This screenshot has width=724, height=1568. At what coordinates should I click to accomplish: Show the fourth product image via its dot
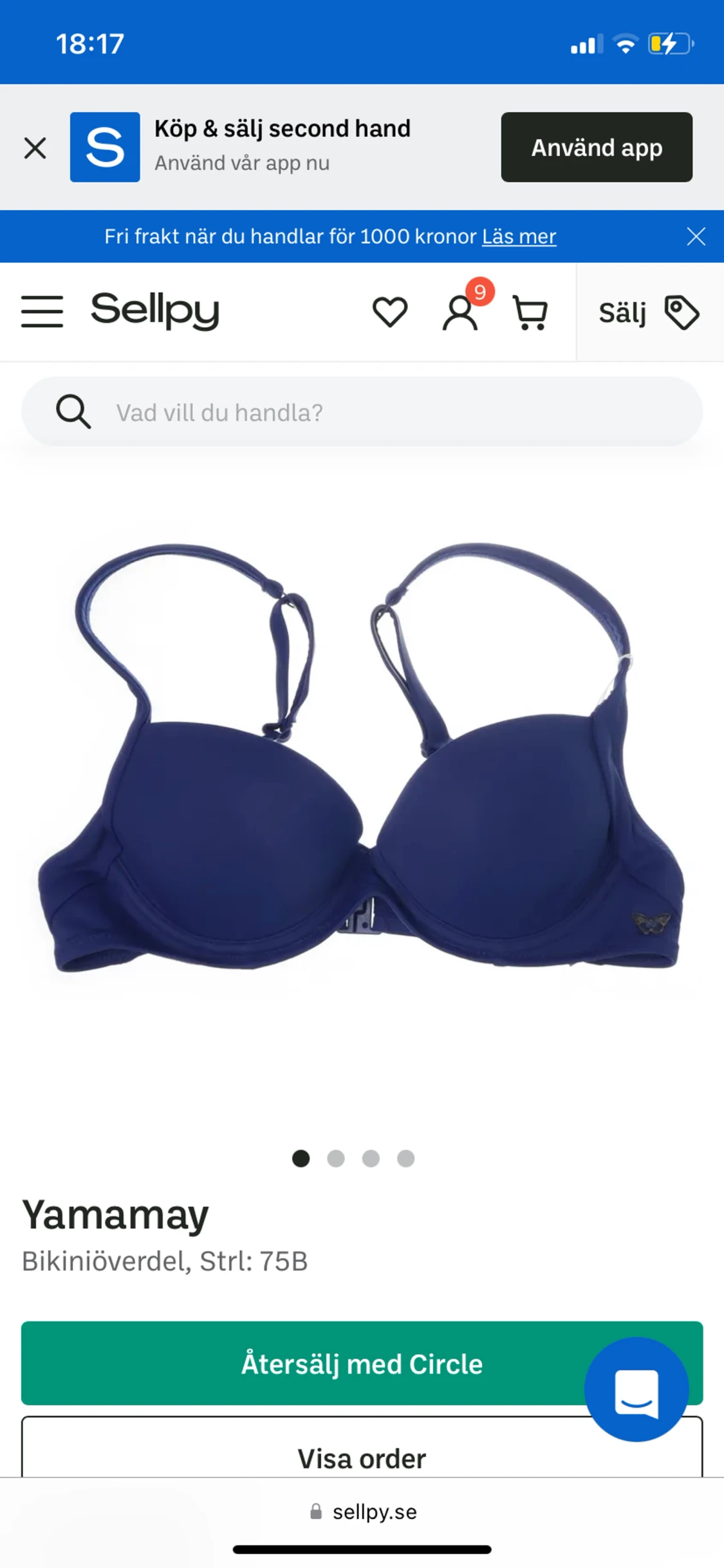(x=406, y=1158)
